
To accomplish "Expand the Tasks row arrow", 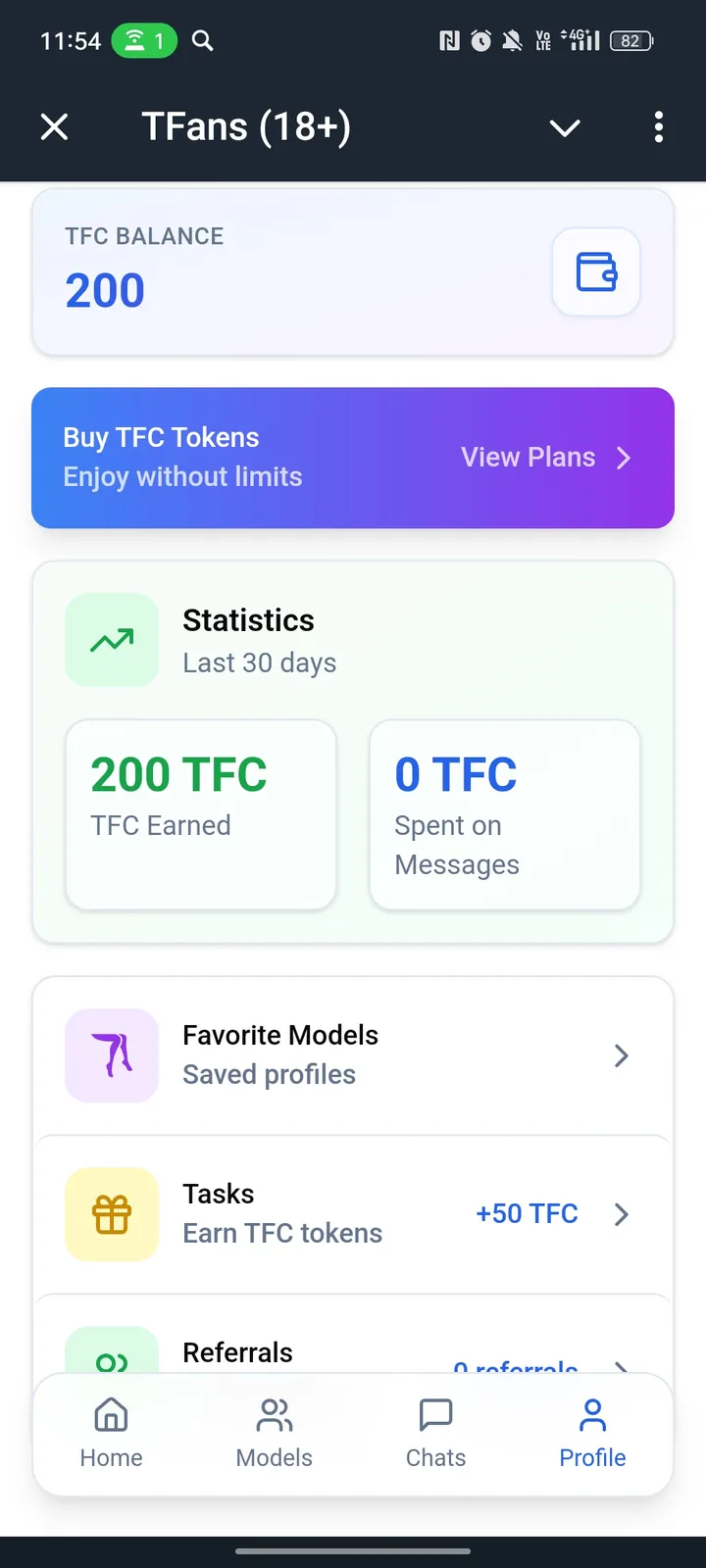I will point(621,1213).
